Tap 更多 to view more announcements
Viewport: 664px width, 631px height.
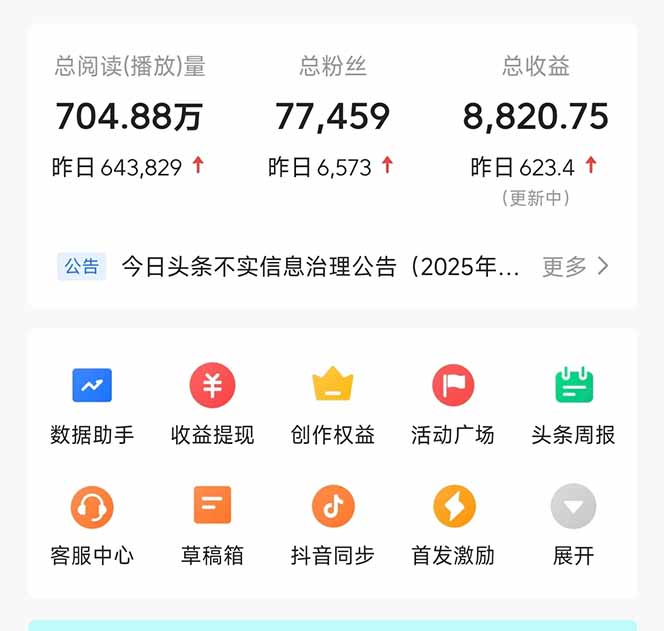(575, 266)
